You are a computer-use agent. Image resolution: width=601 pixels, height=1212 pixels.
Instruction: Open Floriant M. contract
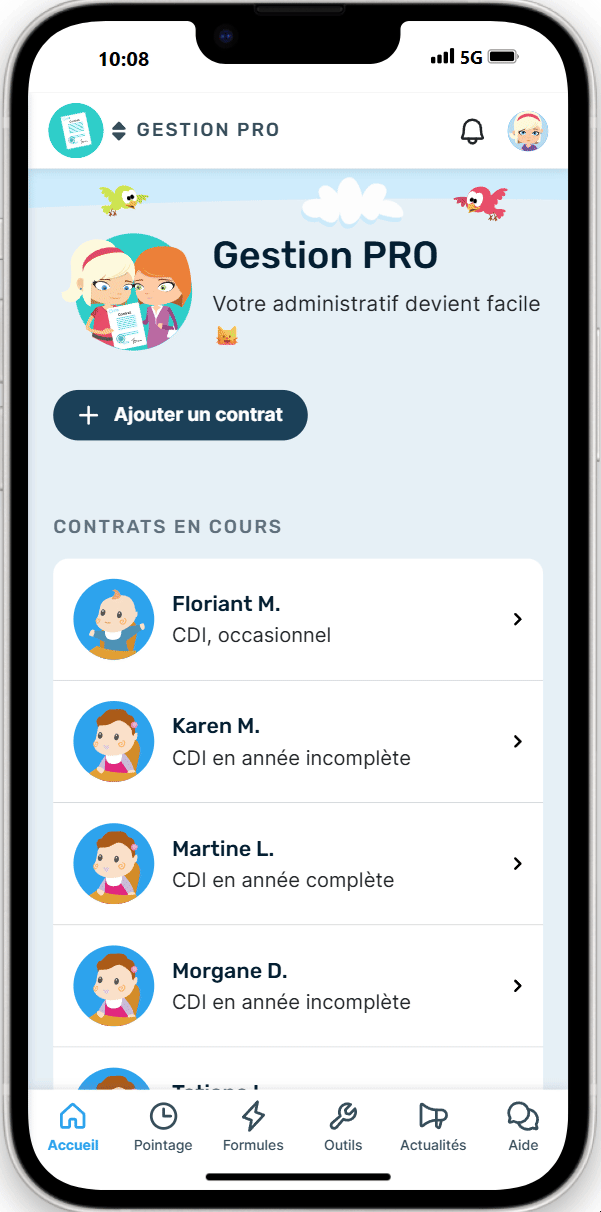[298, 620]
